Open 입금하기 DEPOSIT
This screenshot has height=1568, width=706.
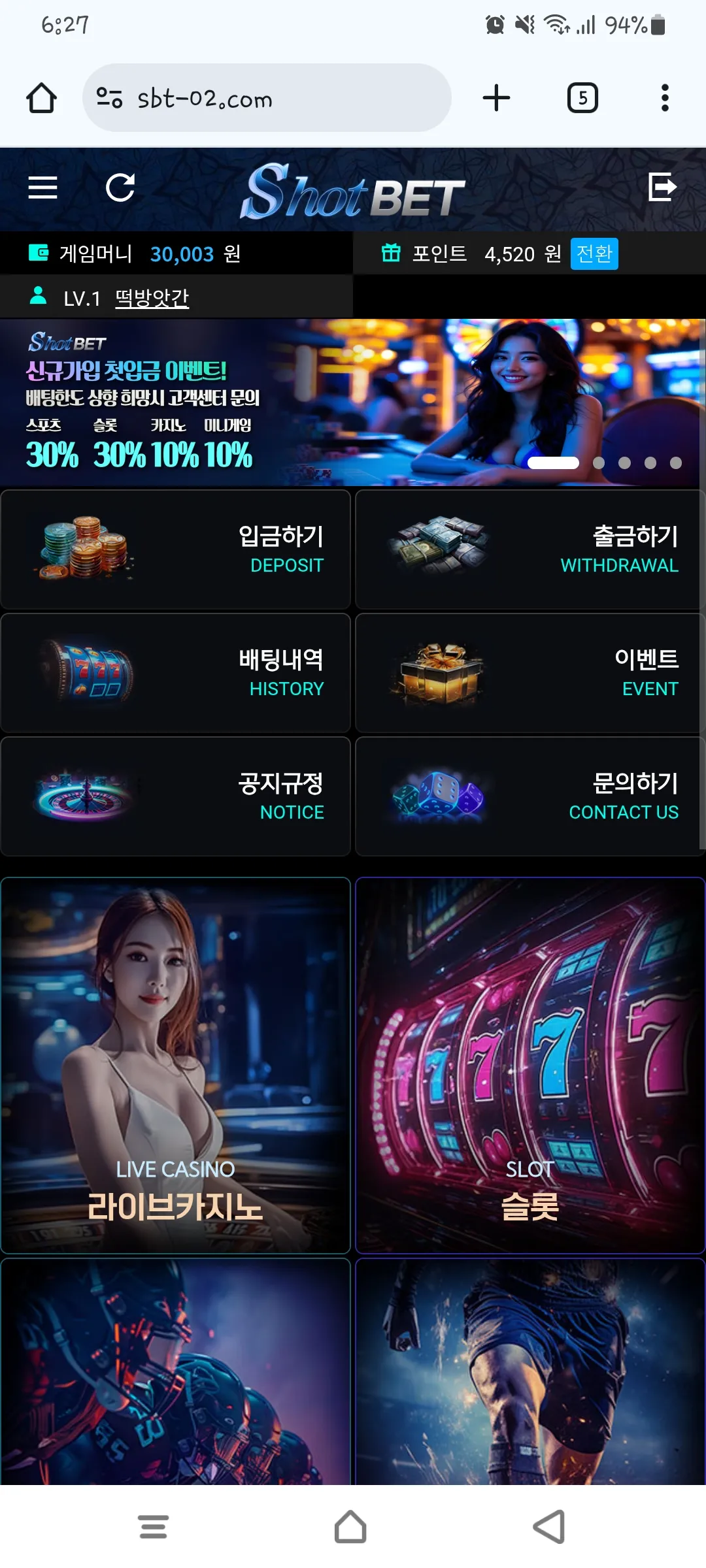tap(176, 549)
